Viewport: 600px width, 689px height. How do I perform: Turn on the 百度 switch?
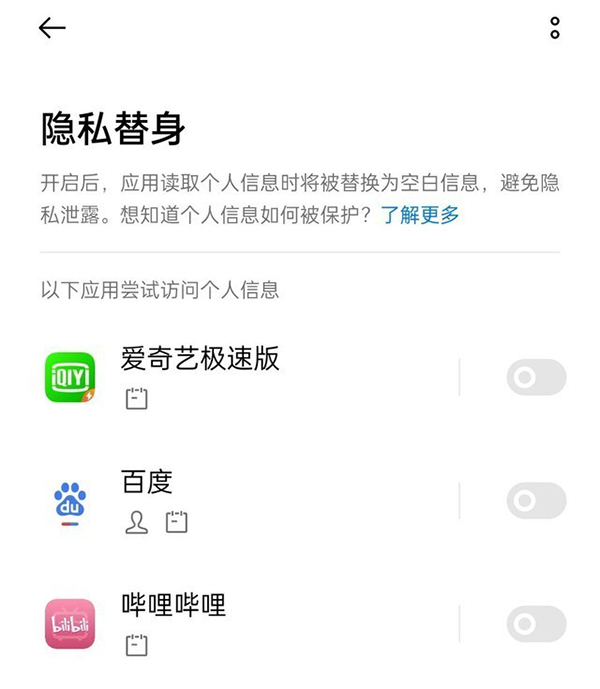[x=536, y=500]
